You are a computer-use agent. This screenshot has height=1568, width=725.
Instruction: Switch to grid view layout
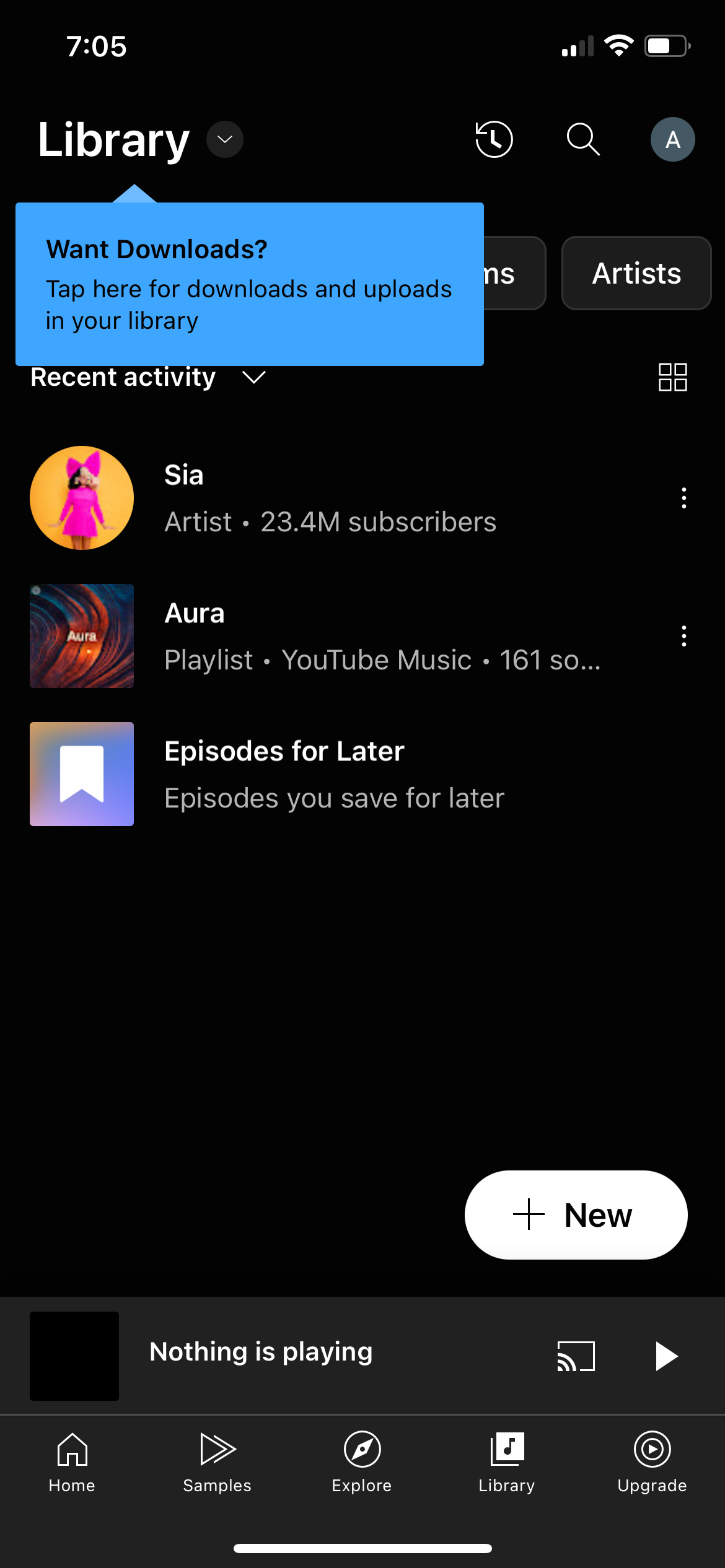[x=672, y=377]
